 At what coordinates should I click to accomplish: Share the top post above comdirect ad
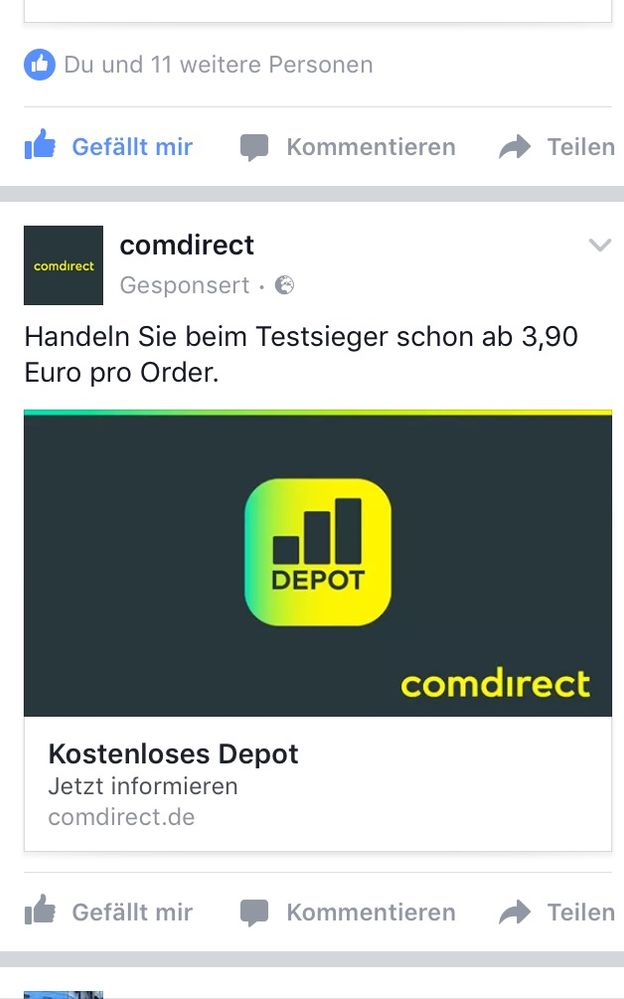pyautogui.click(x=557, y=147)
